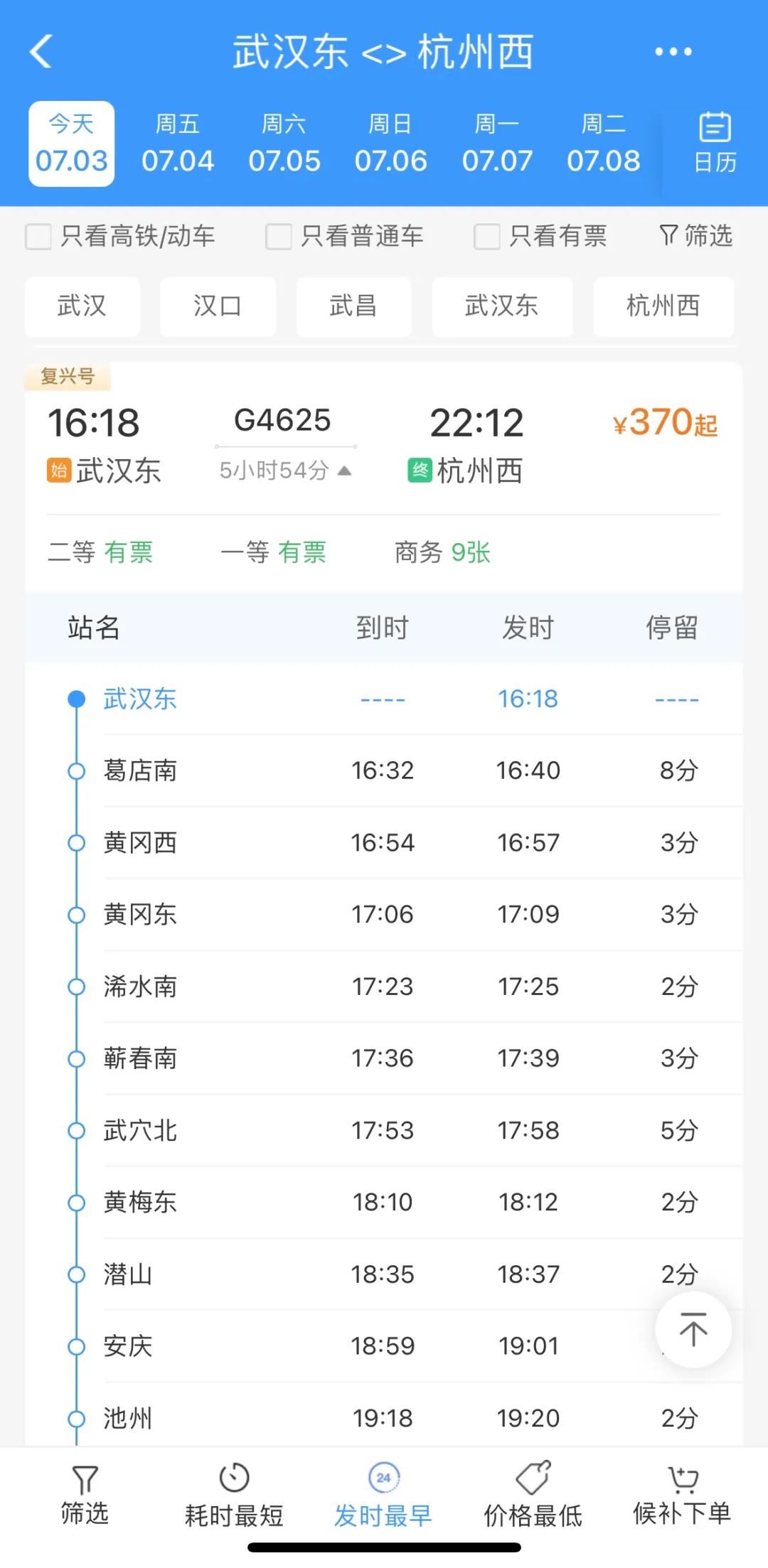Select the date 周日 07.06
Image resolution: width=768 pixels, height=1568 pixels.
pos(390,144)
